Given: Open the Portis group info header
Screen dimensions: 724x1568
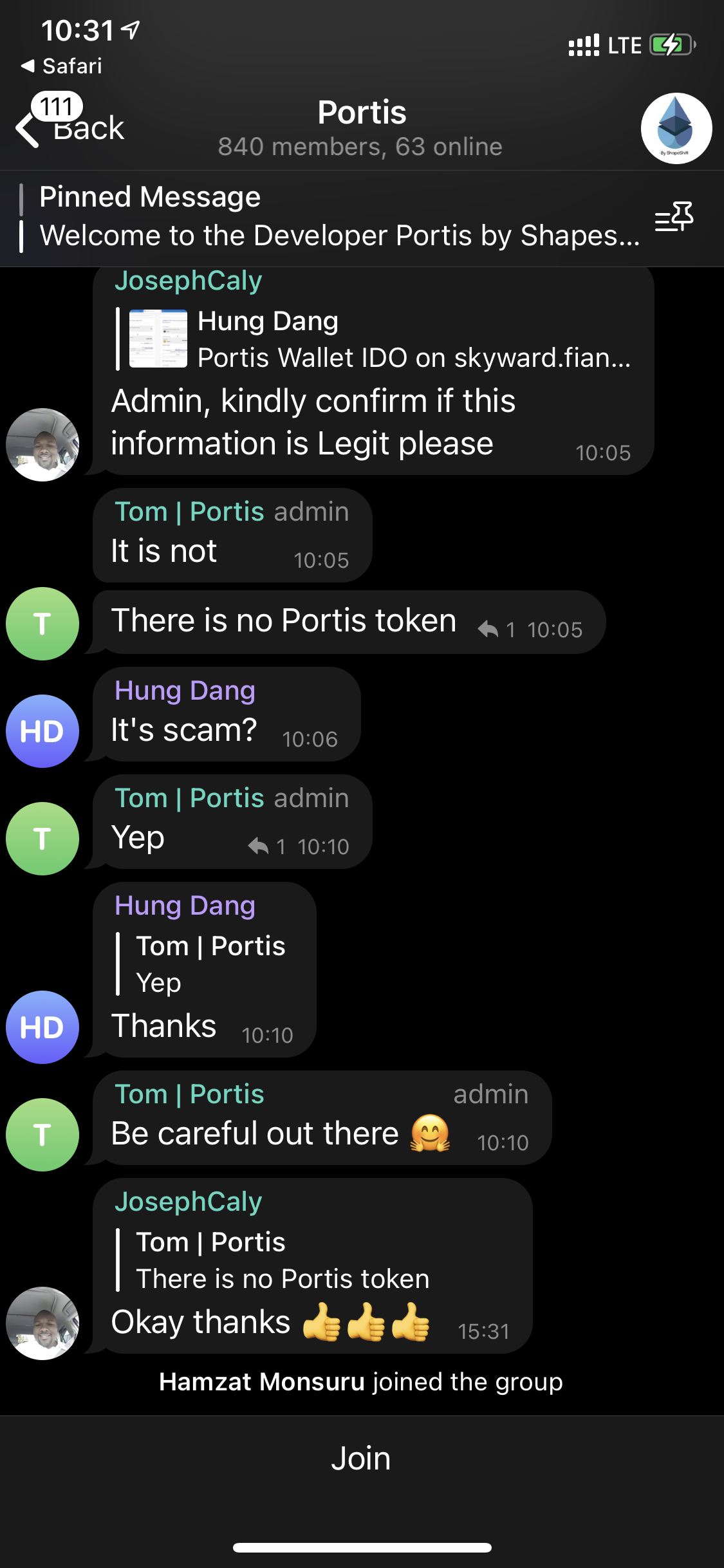Looking at the screenshot, I should (x=360, y=128).
